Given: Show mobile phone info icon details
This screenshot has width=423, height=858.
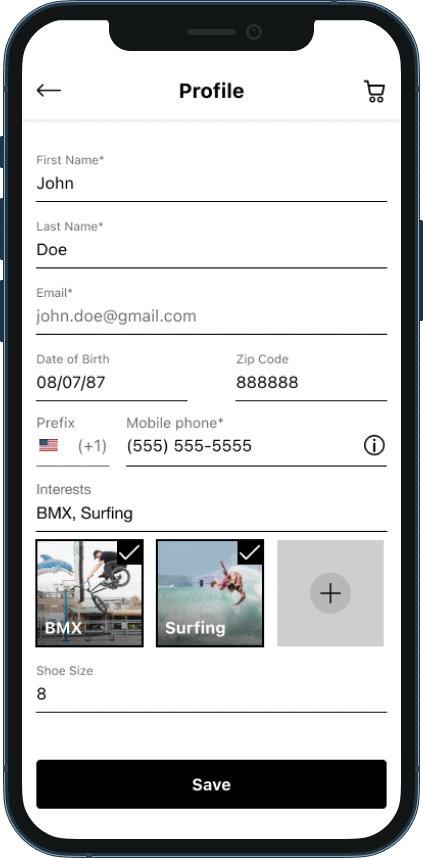Looking at the screenshot, I should pos(374,445).
